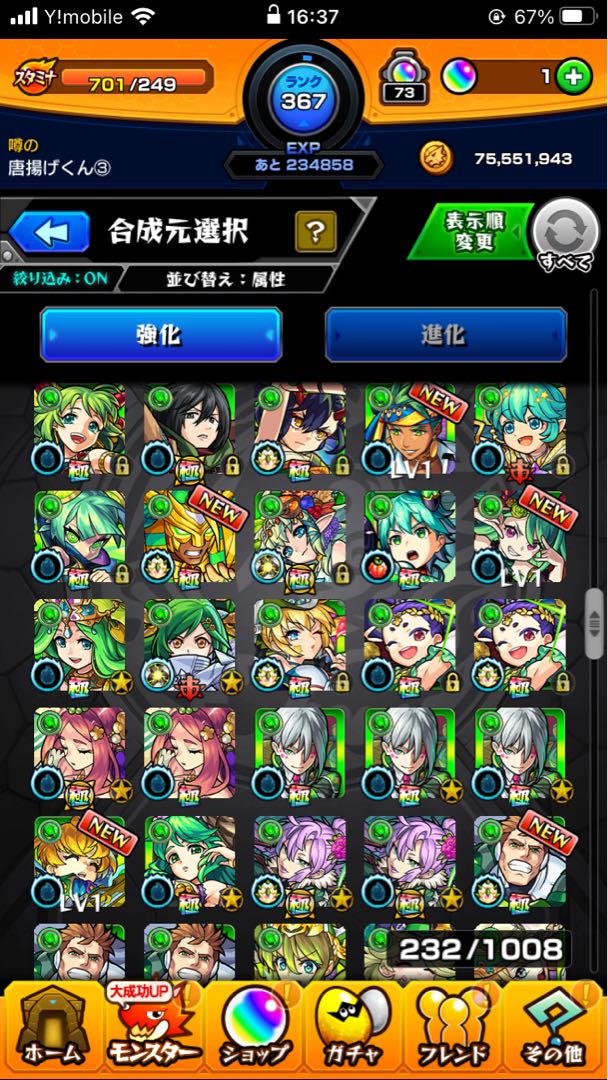Add orbs with the green plus button
Viewport: 608px width, 1080px height.
pyautogui.click(x=573, y=77)
